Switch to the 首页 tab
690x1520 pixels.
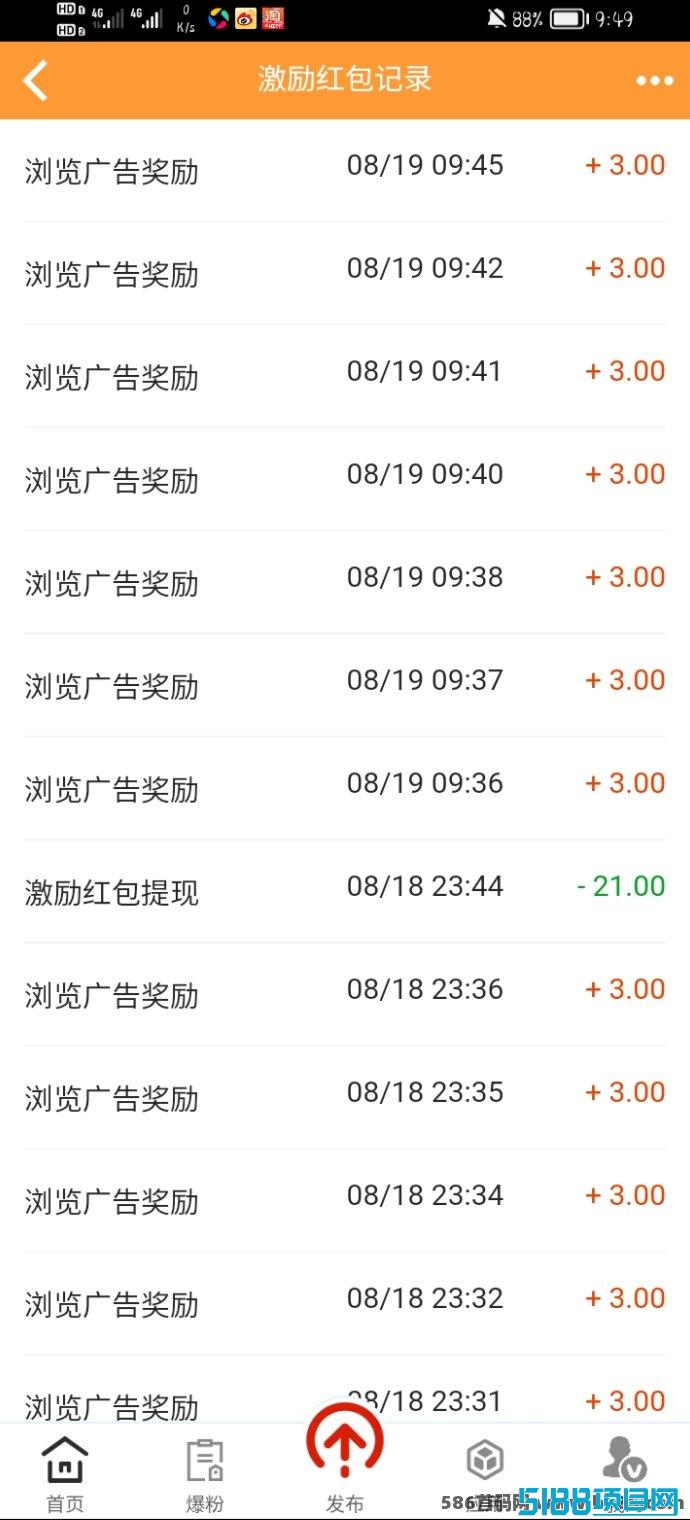[x=65, y=1473]
